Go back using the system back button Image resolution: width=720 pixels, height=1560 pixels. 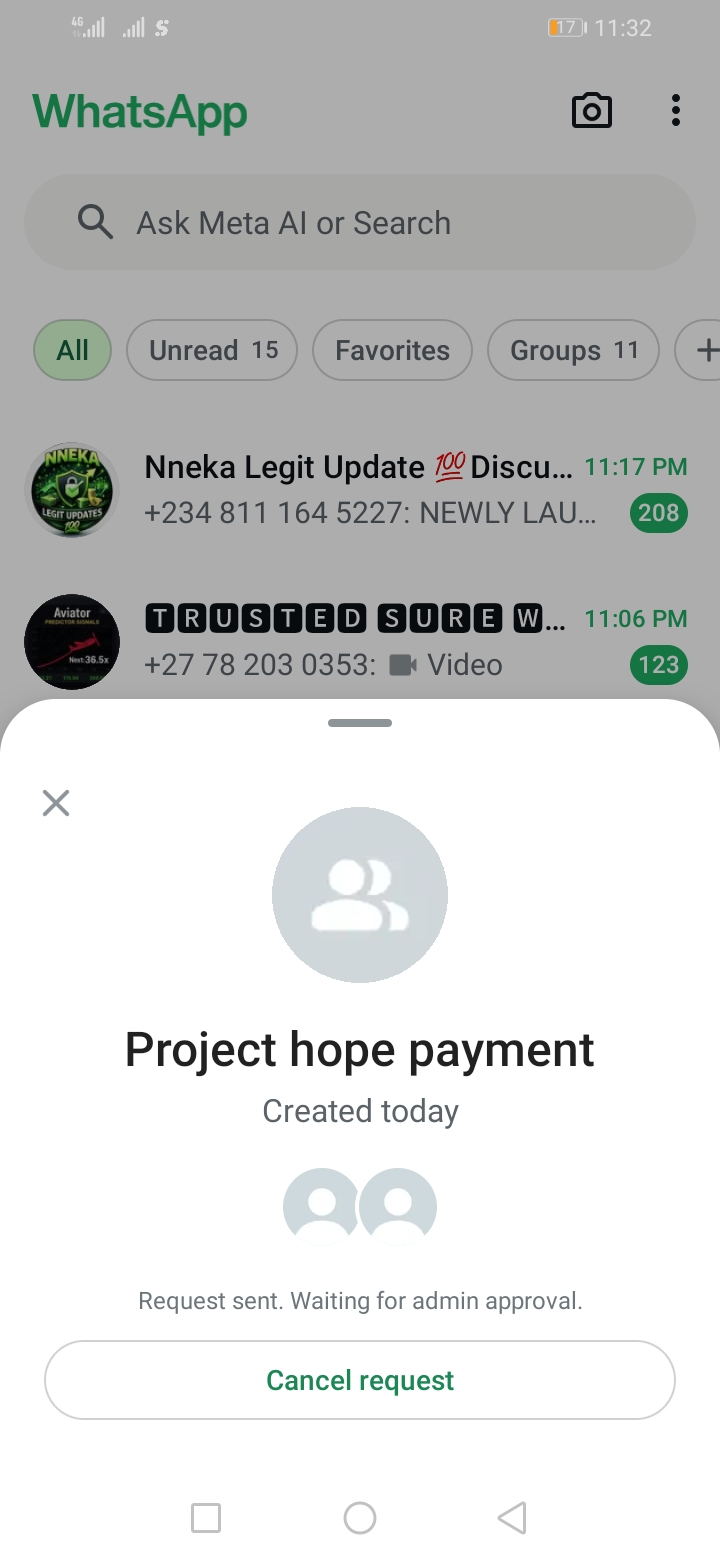click(x=512, y=1517)
